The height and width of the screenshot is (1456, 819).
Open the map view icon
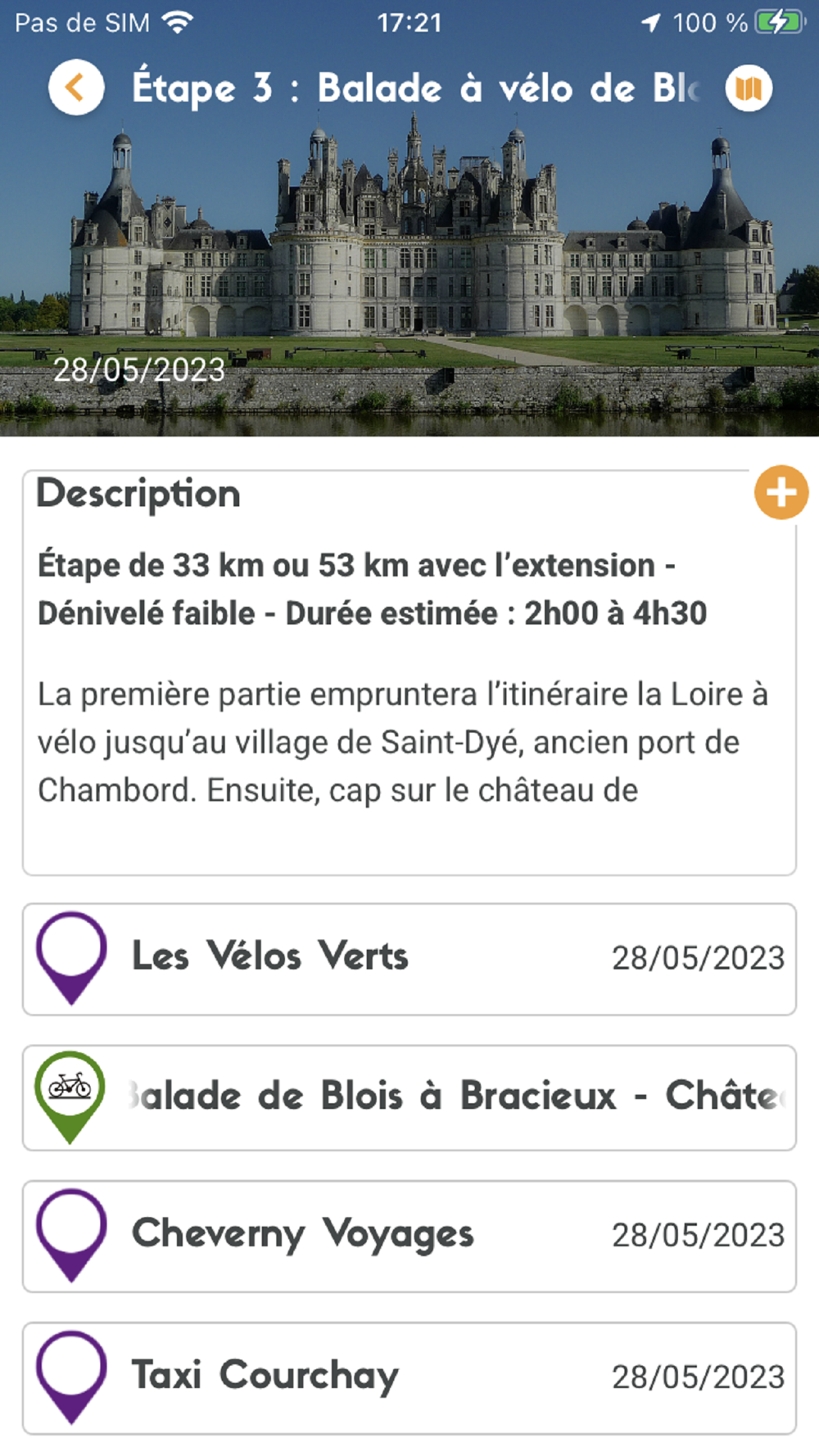[749, 88]
